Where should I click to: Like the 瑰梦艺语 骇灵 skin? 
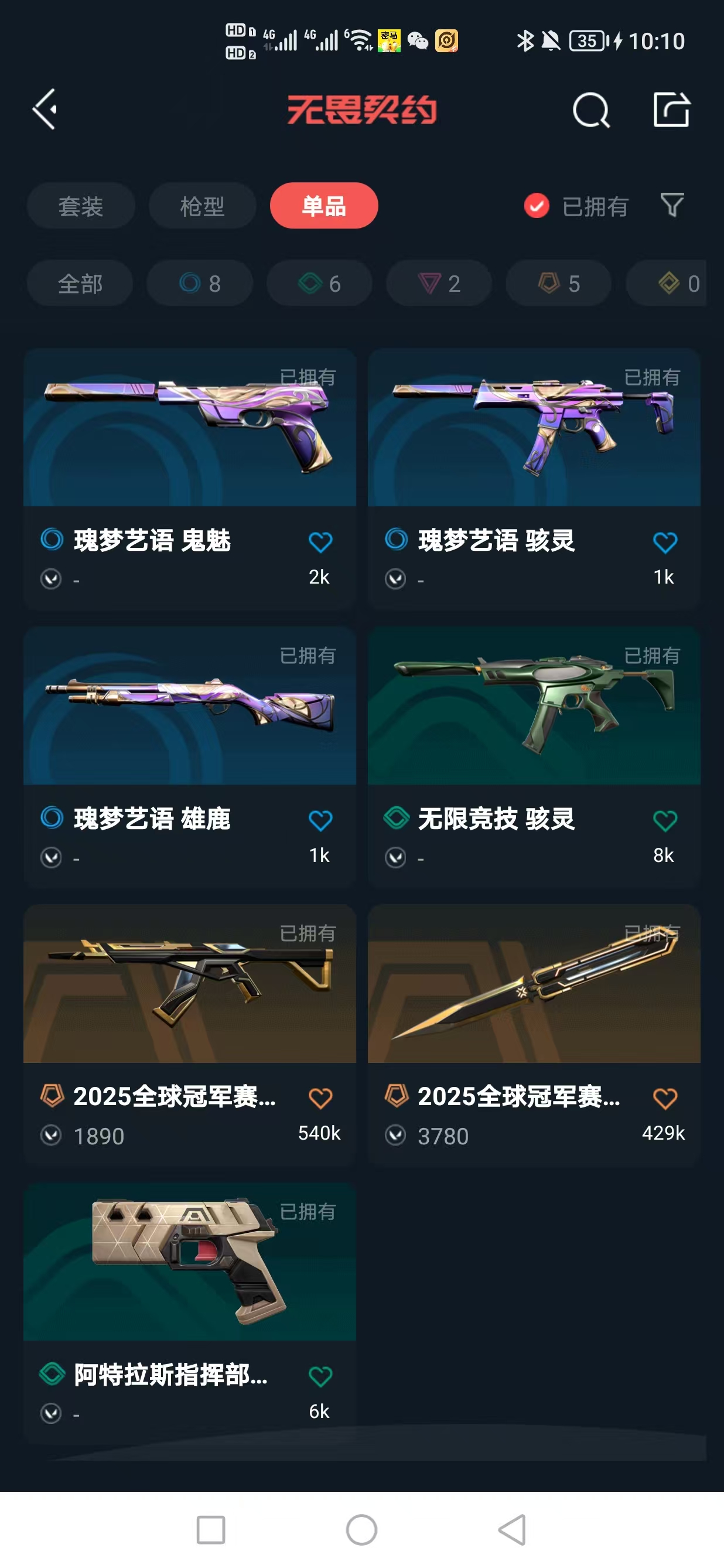click(664, 543)
